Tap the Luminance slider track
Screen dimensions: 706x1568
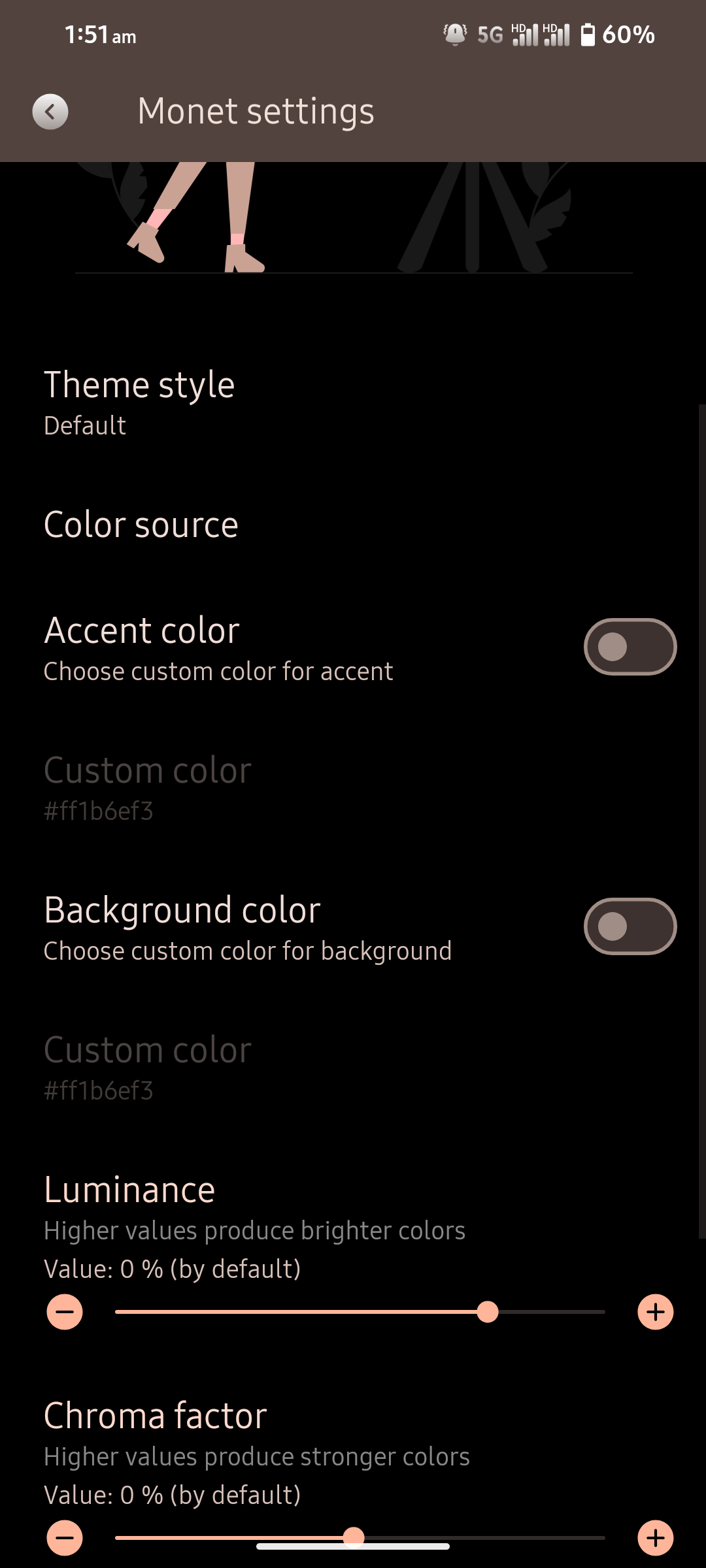click(x=360, y=1312)
